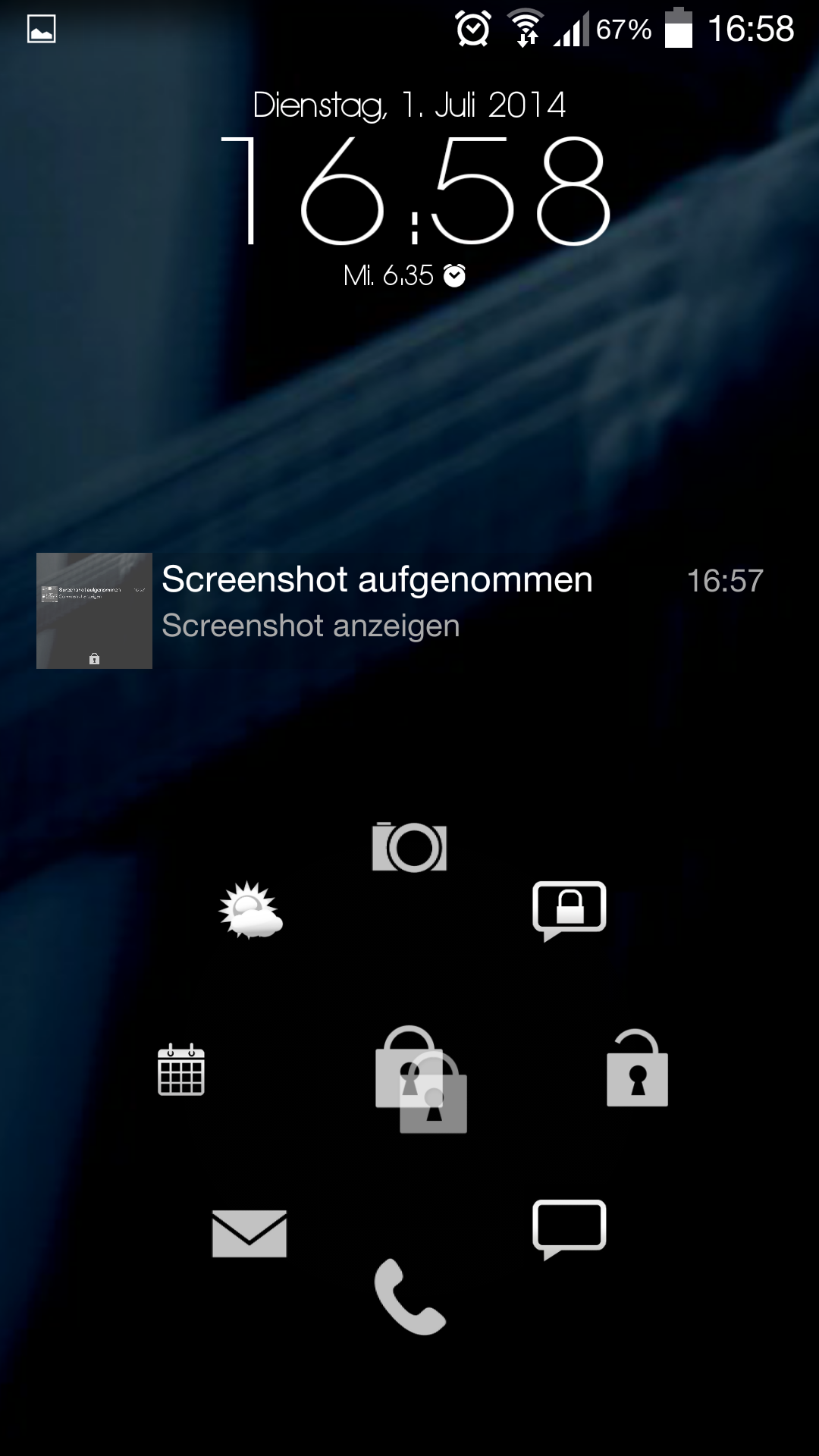Open the phone dialer shortcut
819x1456 pixels.
click(409, 1297)
